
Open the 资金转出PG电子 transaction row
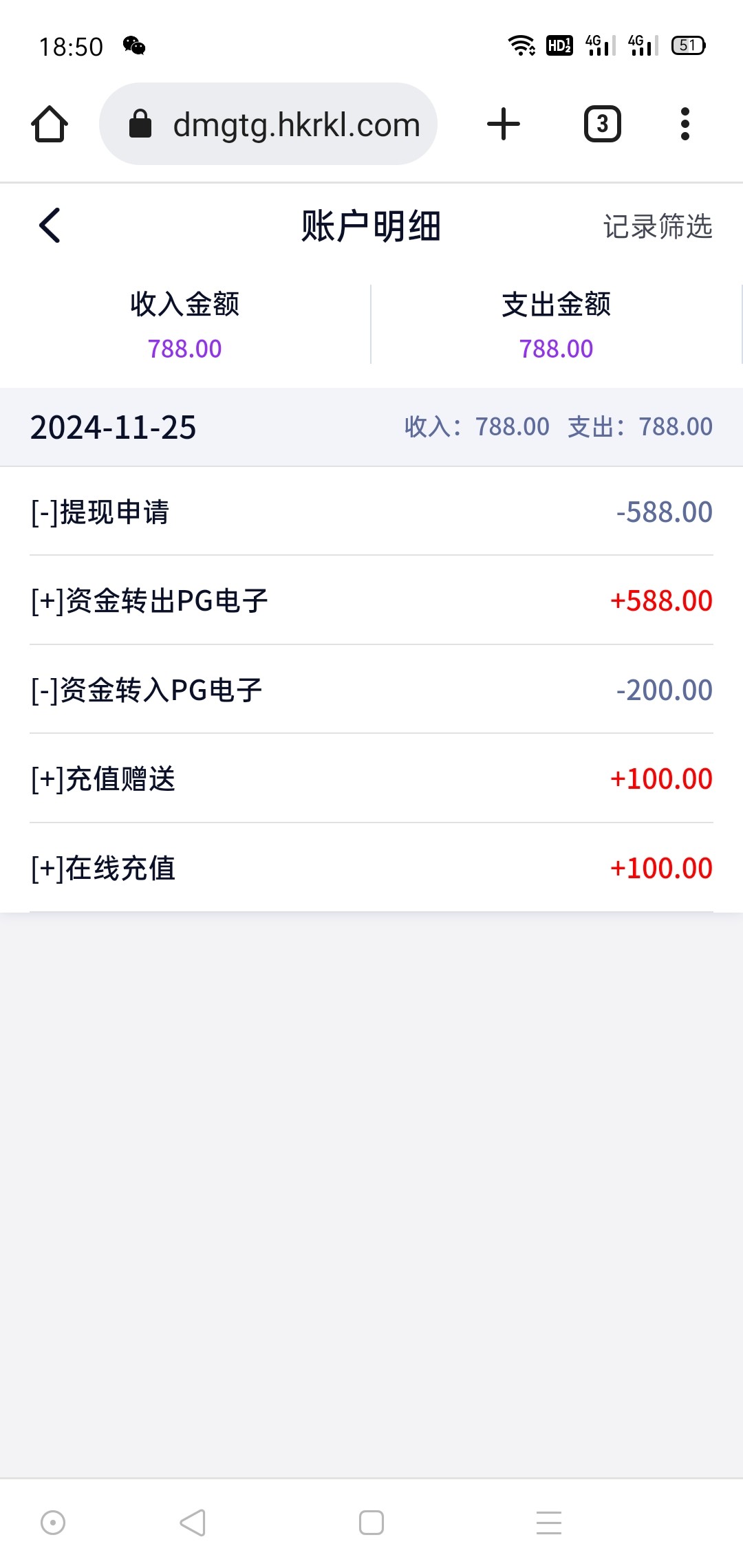coord(371,600)
